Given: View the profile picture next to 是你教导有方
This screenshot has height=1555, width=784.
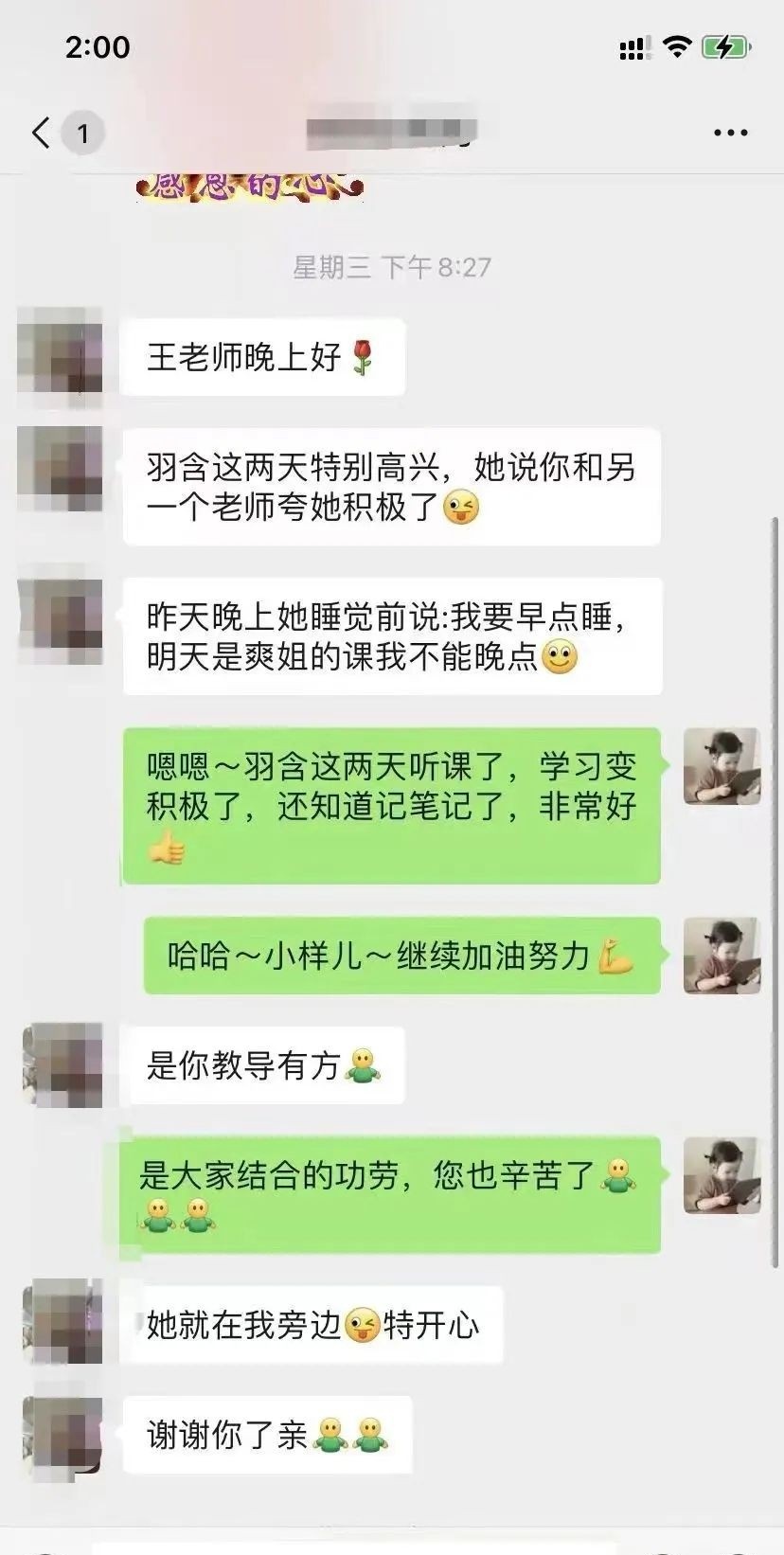Looking at the screenshot, I should point(62,1064).
